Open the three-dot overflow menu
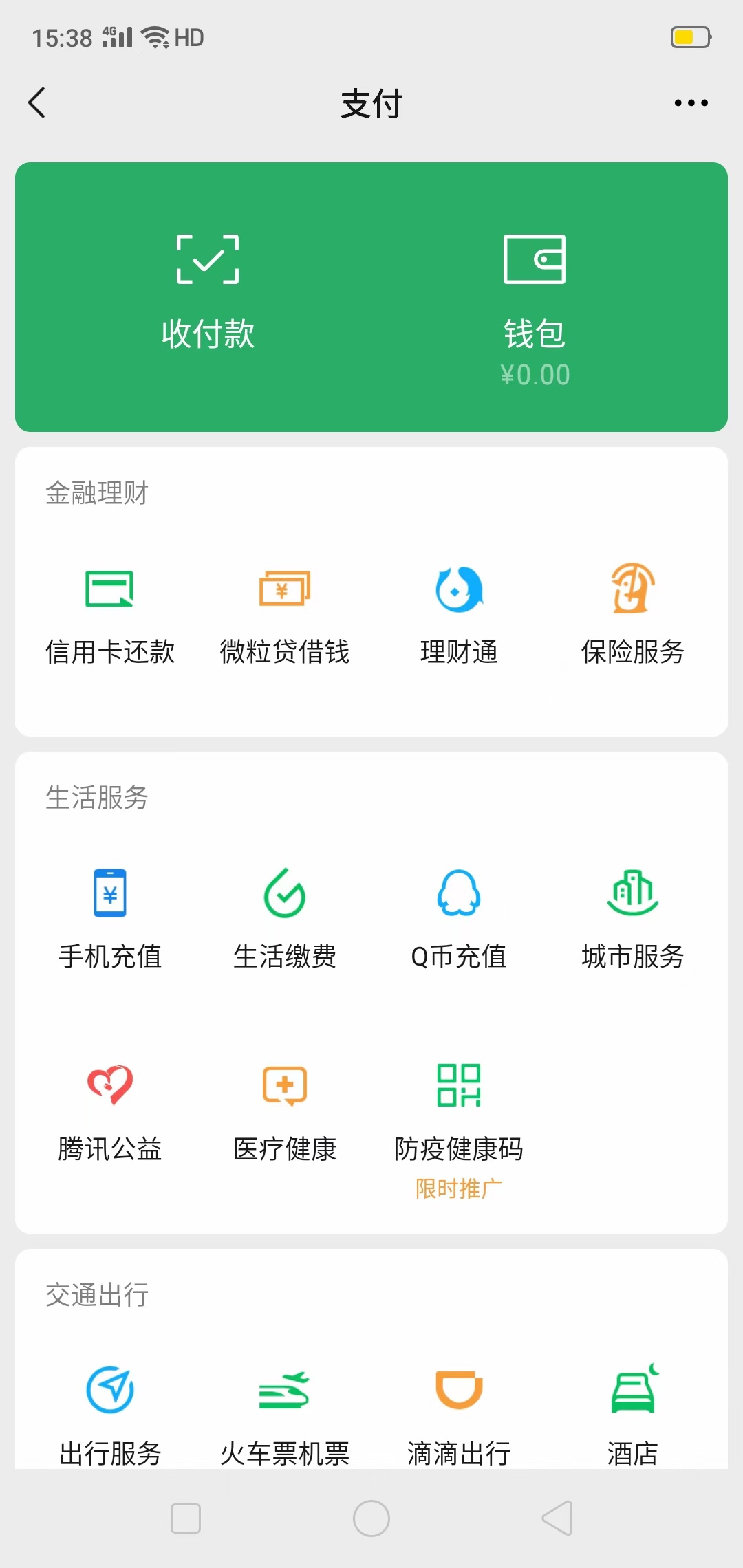The height and width of the screenshot is (1568, 743). (x=691, y=103)
